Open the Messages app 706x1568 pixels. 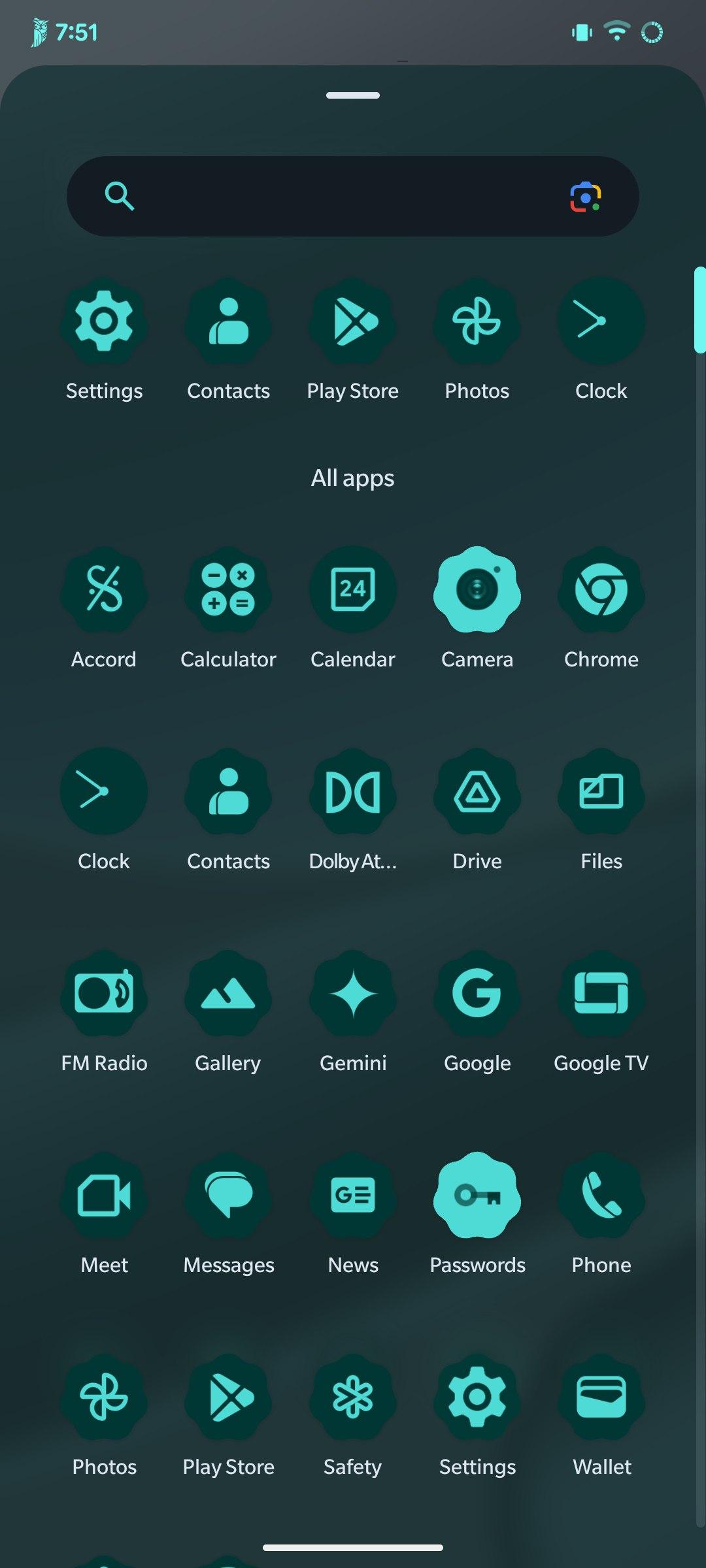click(228, 1196)
